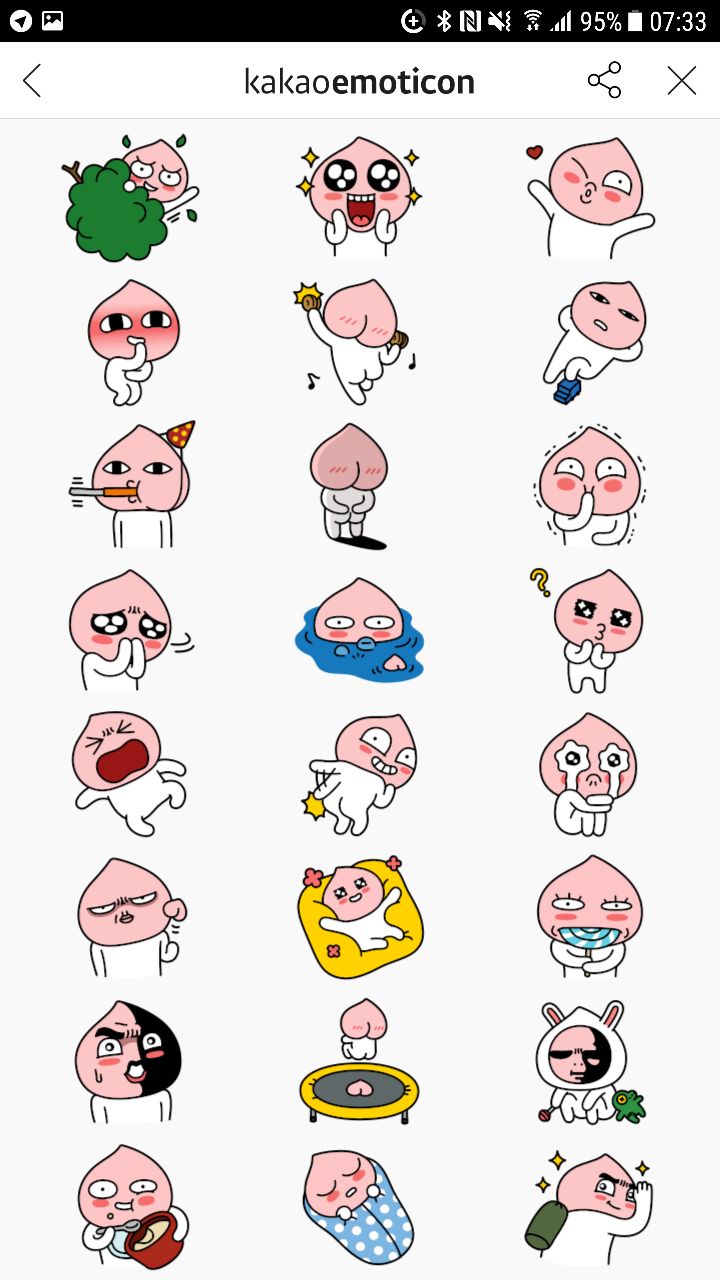The height and width of the screenshot is (1280, 720).
Task: Share this emoticon pack
Action: click(604, 81)
